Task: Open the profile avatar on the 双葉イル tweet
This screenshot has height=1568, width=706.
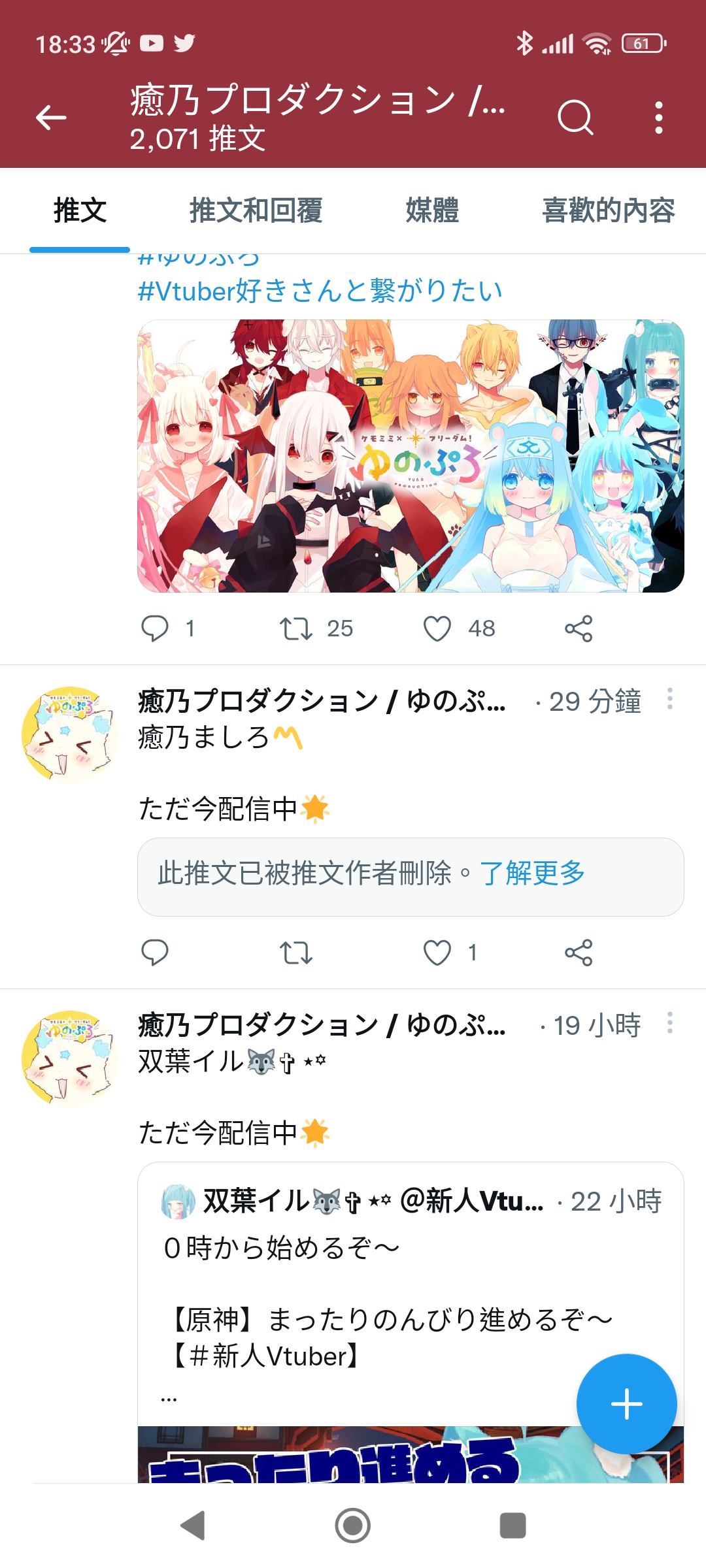Action: coord(70,1059)
